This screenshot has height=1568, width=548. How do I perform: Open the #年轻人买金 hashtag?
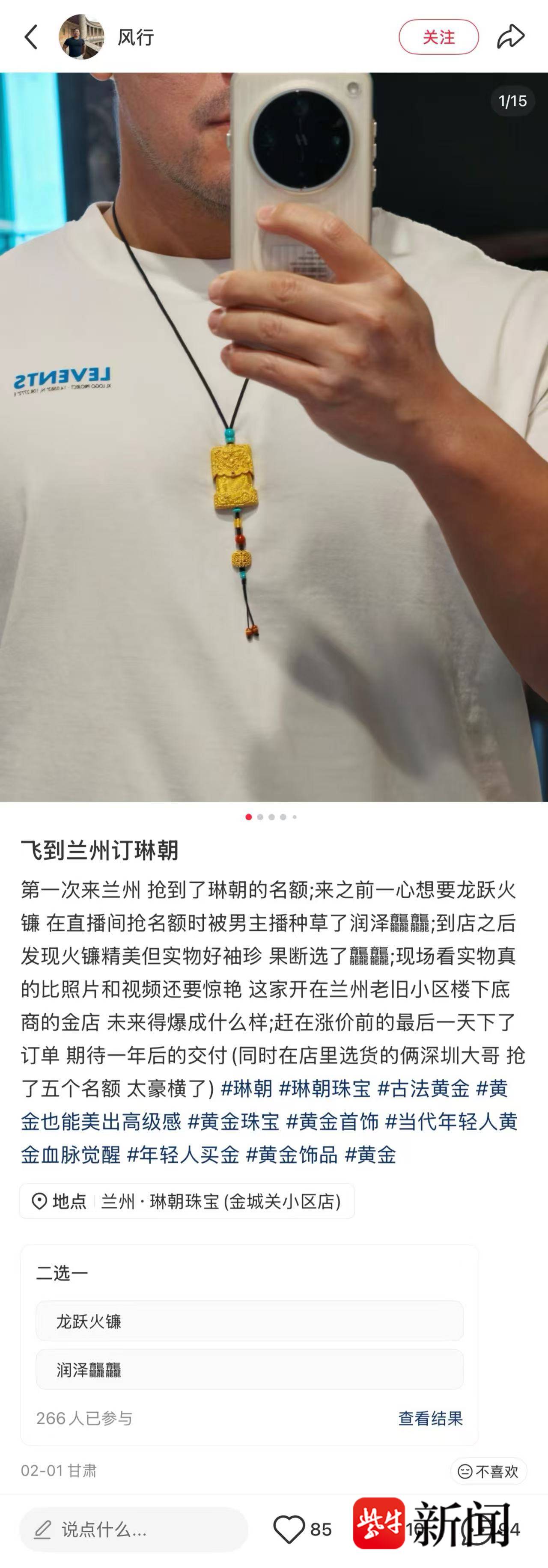point(183,1154)
